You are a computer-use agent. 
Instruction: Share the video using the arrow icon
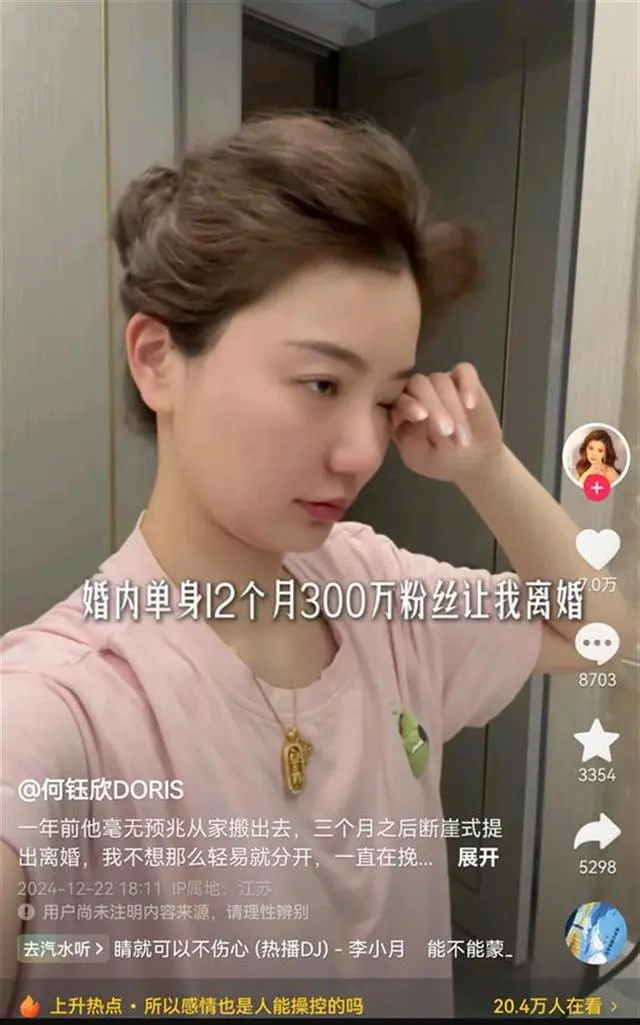(x=597, y=832)
